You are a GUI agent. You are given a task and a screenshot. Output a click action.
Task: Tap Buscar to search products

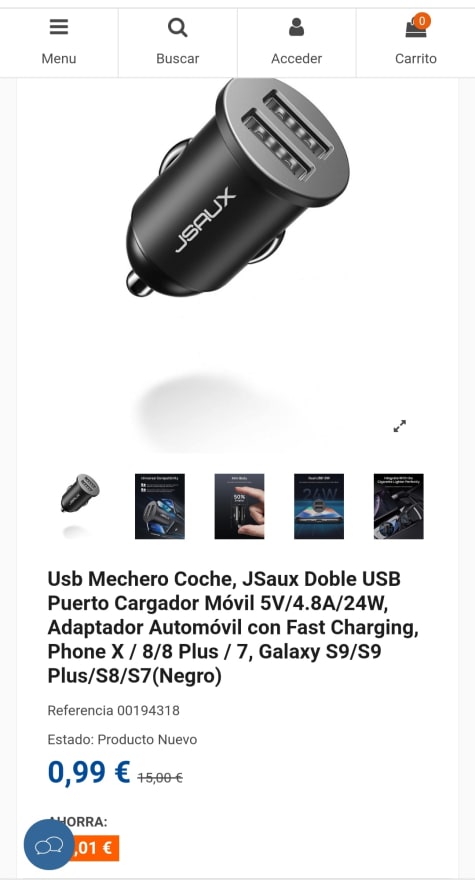point(178,43)
